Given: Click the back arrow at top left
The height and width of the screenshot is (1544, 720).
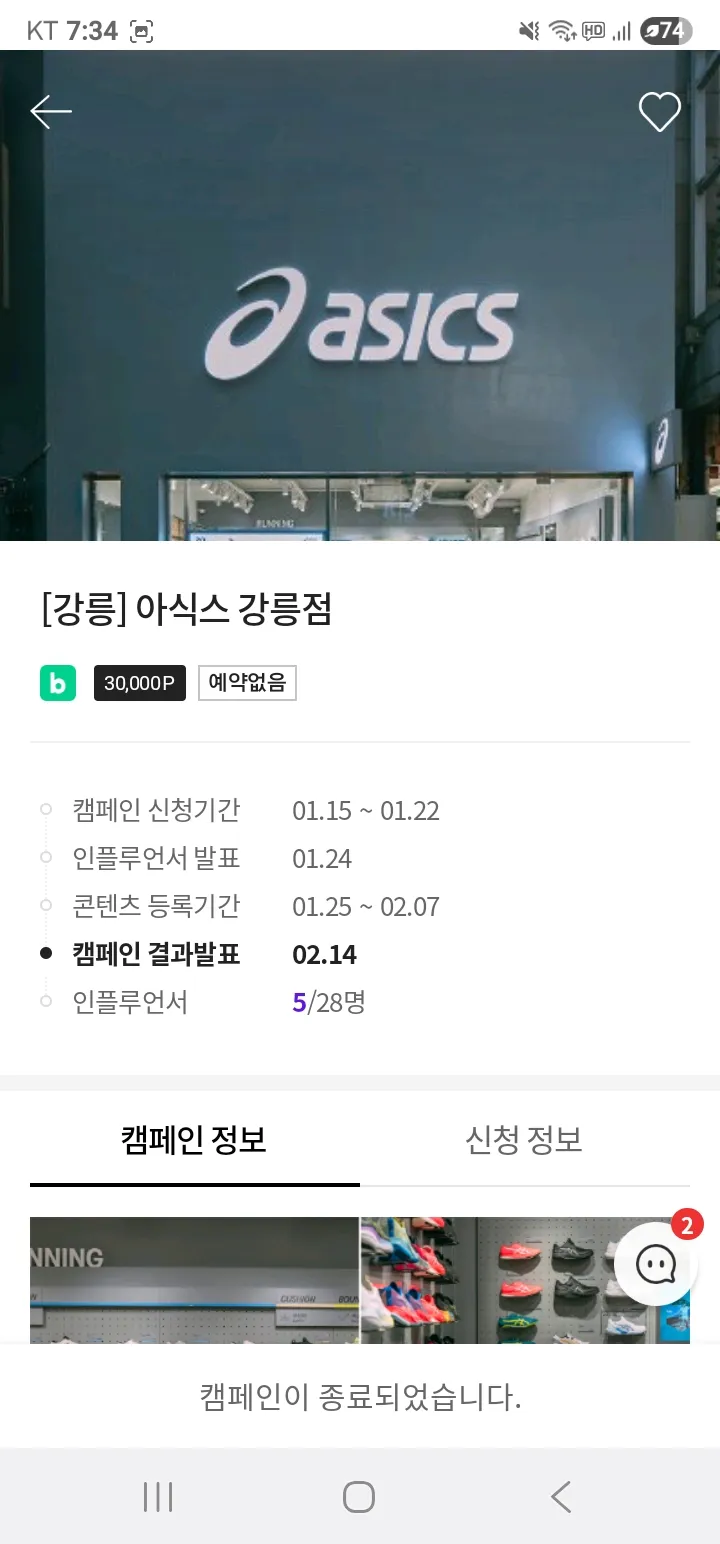Looking at the screenshot, I should [x=51, y=111].
